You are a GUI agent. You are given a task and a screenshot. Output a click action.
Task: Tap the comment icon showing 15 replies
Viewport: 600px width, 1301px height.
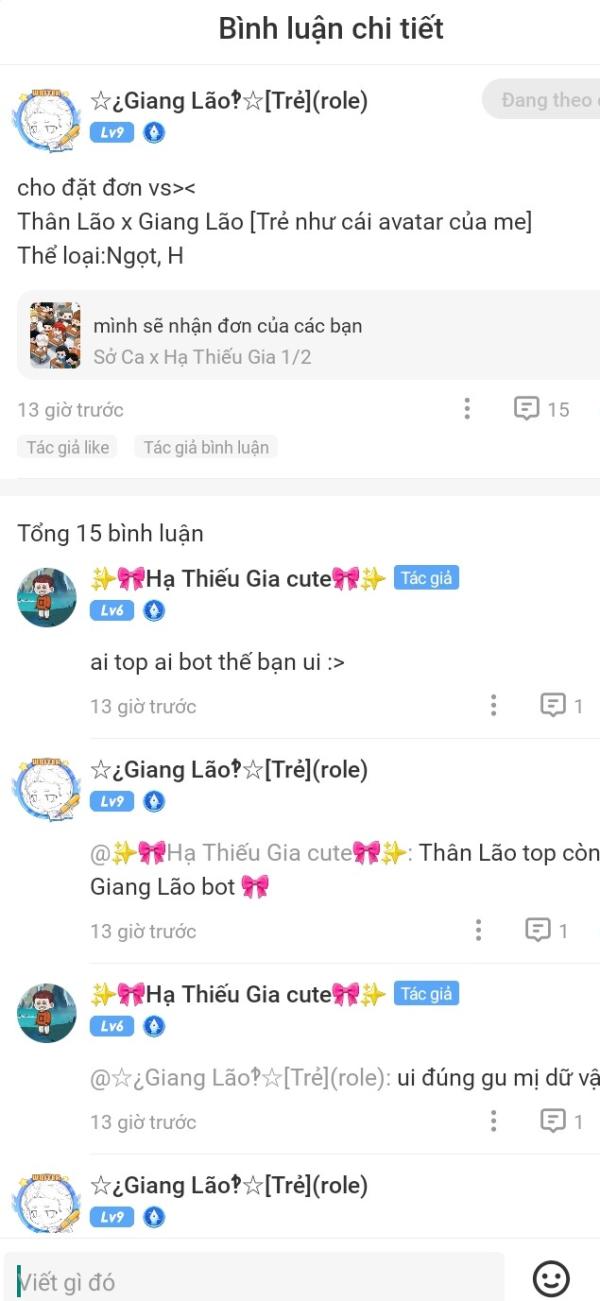point(541,408)
